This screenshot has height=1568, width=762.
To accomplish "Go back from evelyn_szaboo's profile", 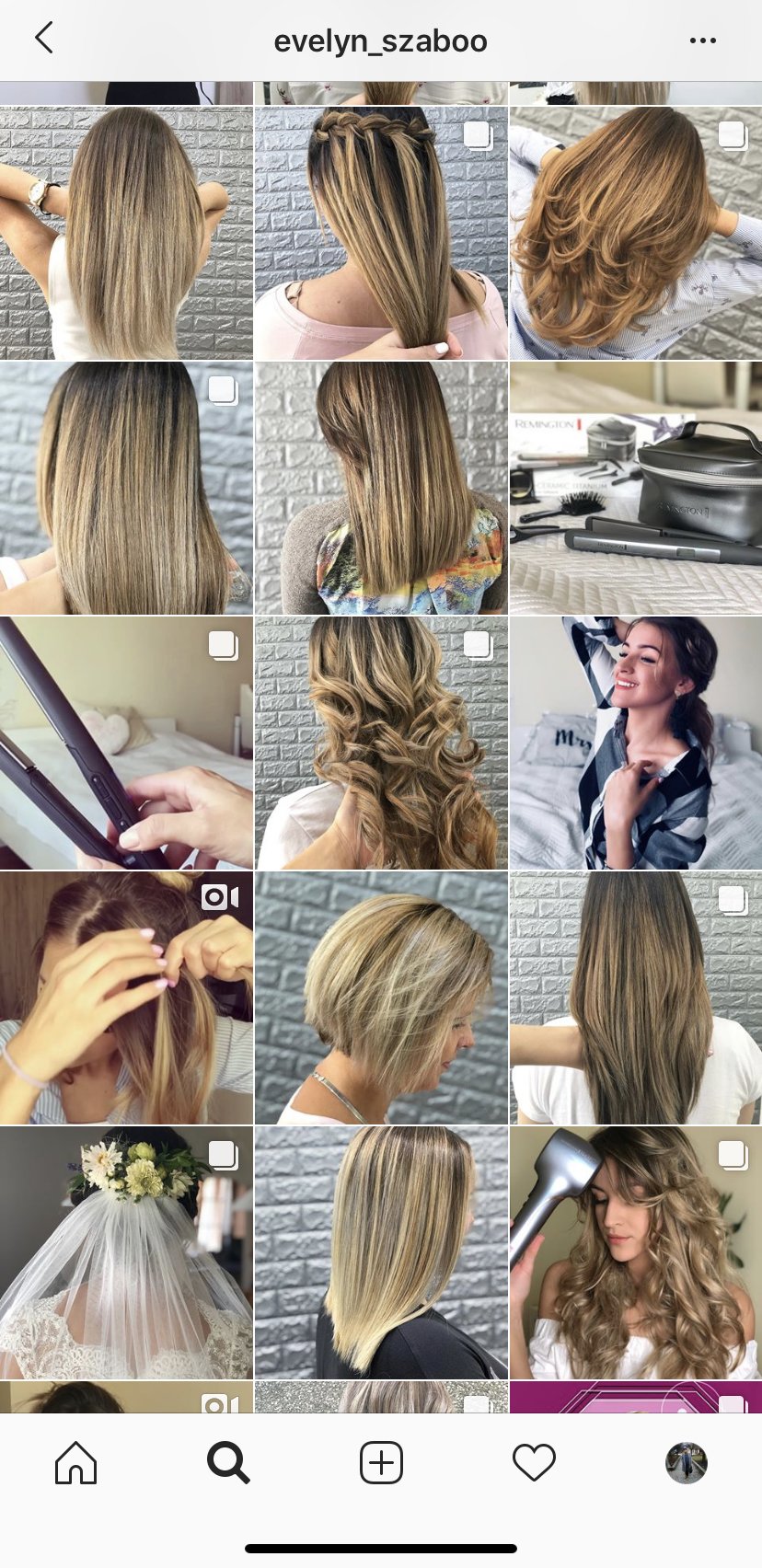I will 43,40.
